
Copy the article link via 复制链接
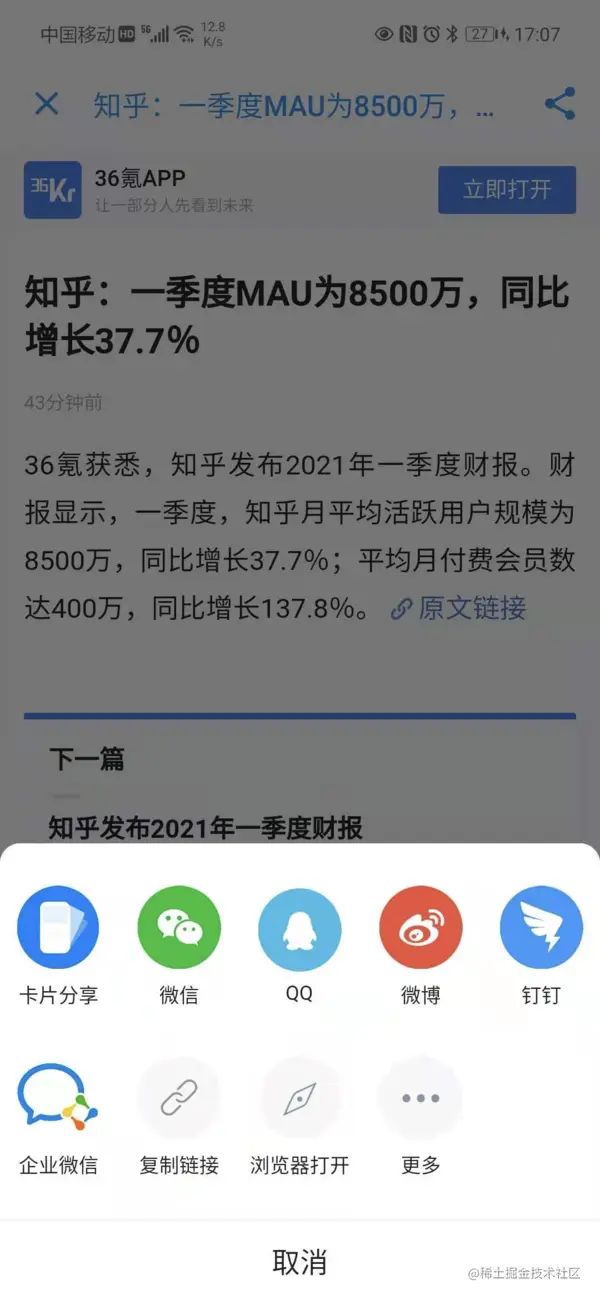pos(179,1098)
